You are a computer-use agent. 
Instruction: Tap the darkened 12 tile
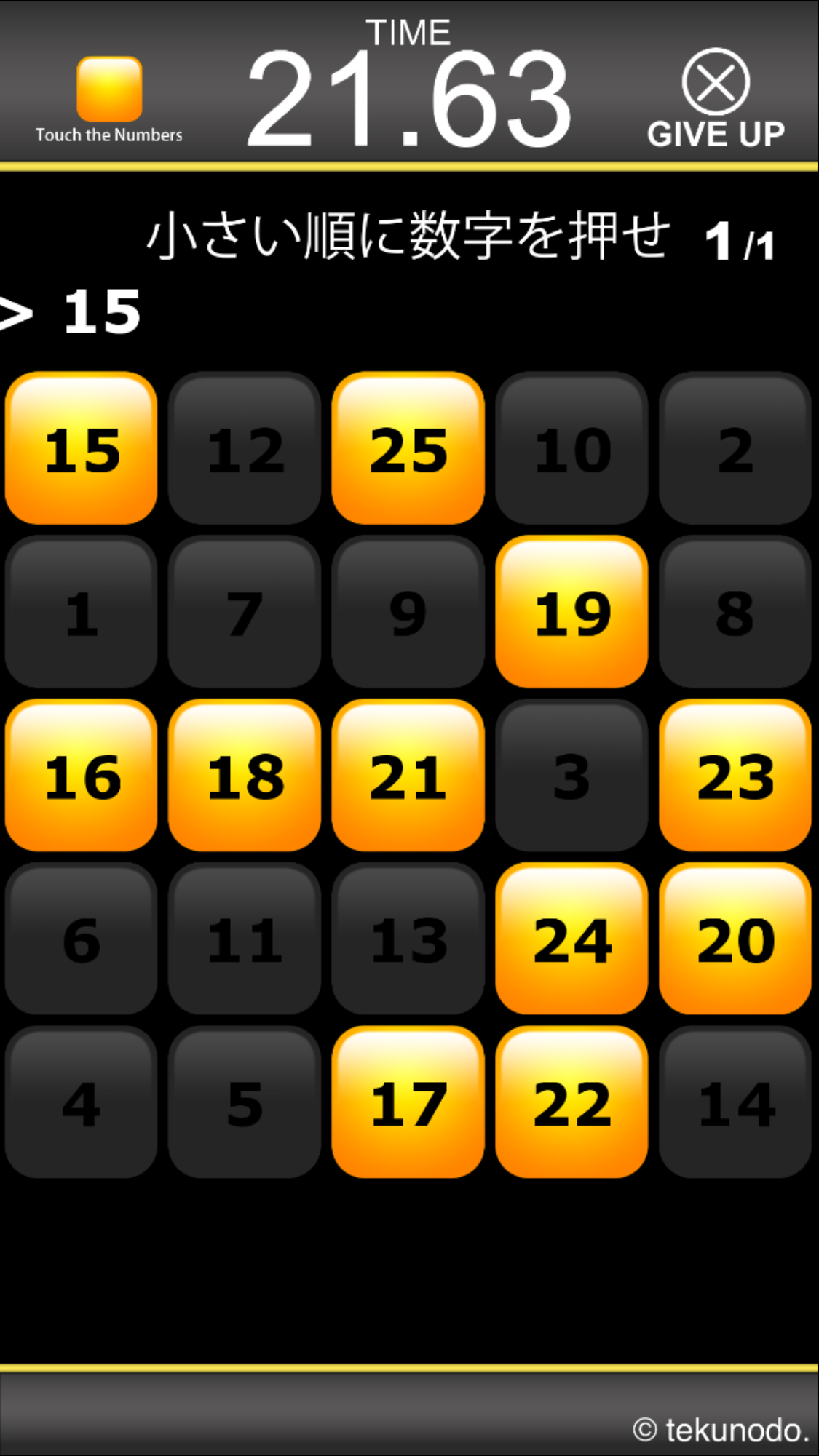coord(245,448)
